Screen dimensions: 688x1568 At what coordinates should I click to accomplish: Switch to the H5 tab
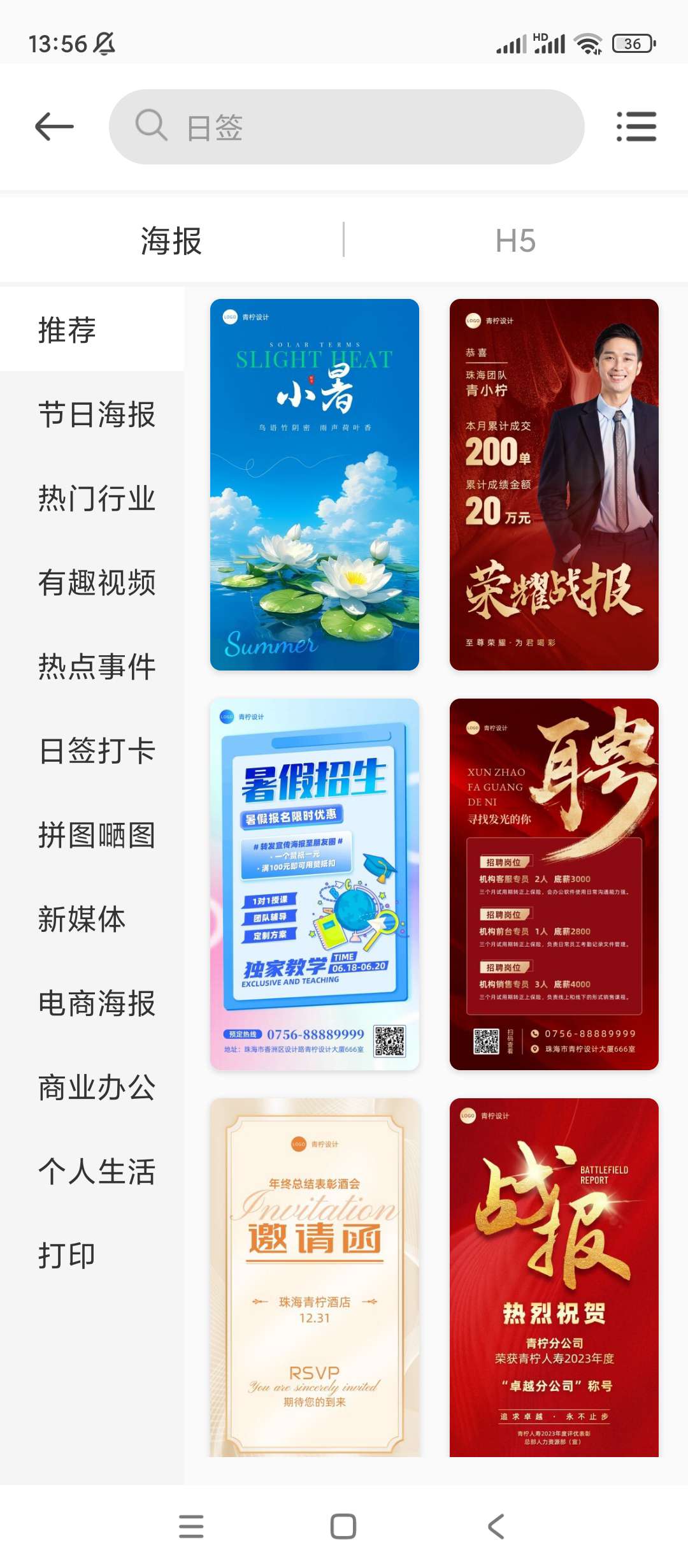(x=515, y=241)
